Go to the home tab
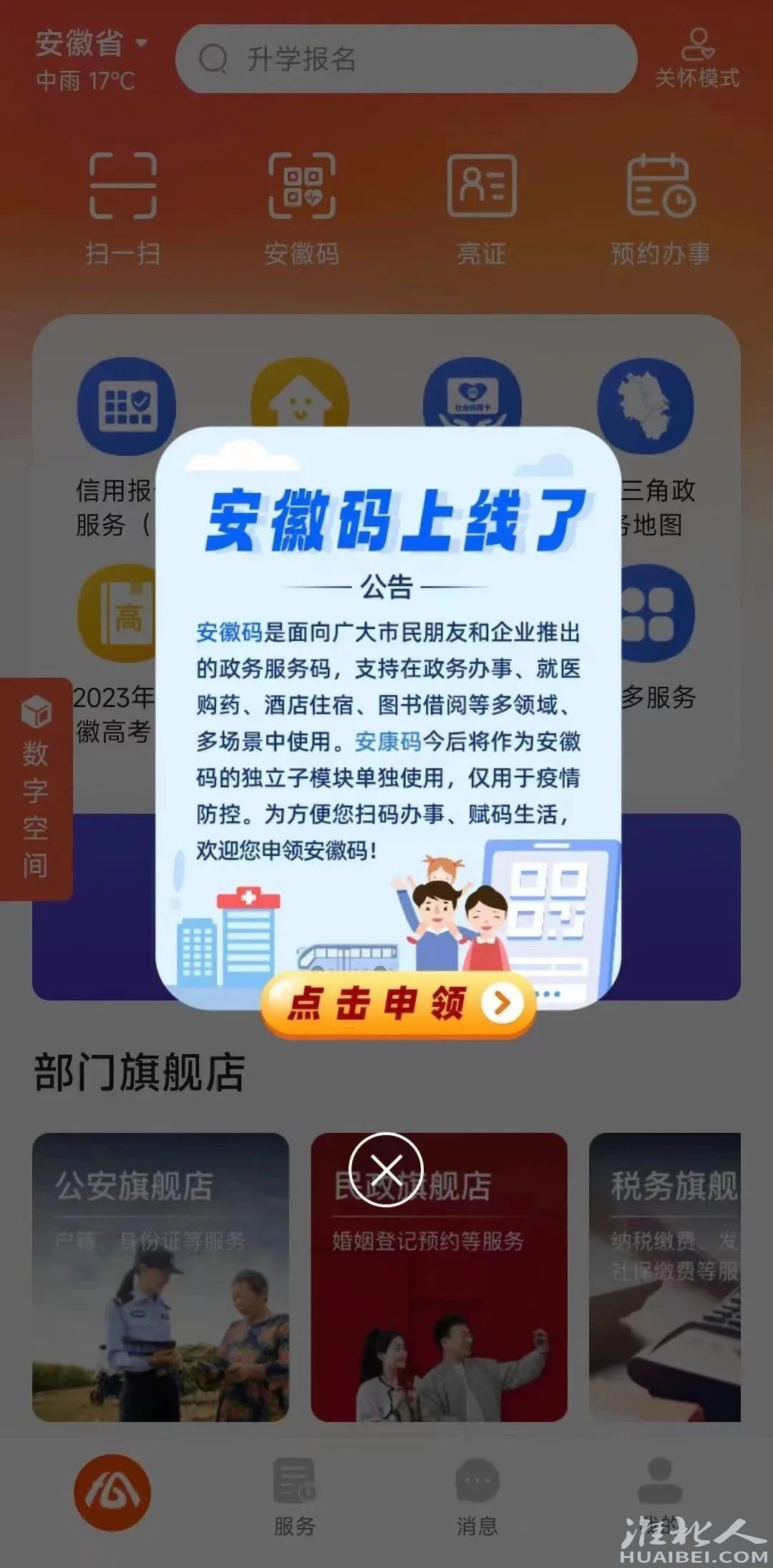The width and height of the screenshot is (773, 1568). coord(112,1492)
